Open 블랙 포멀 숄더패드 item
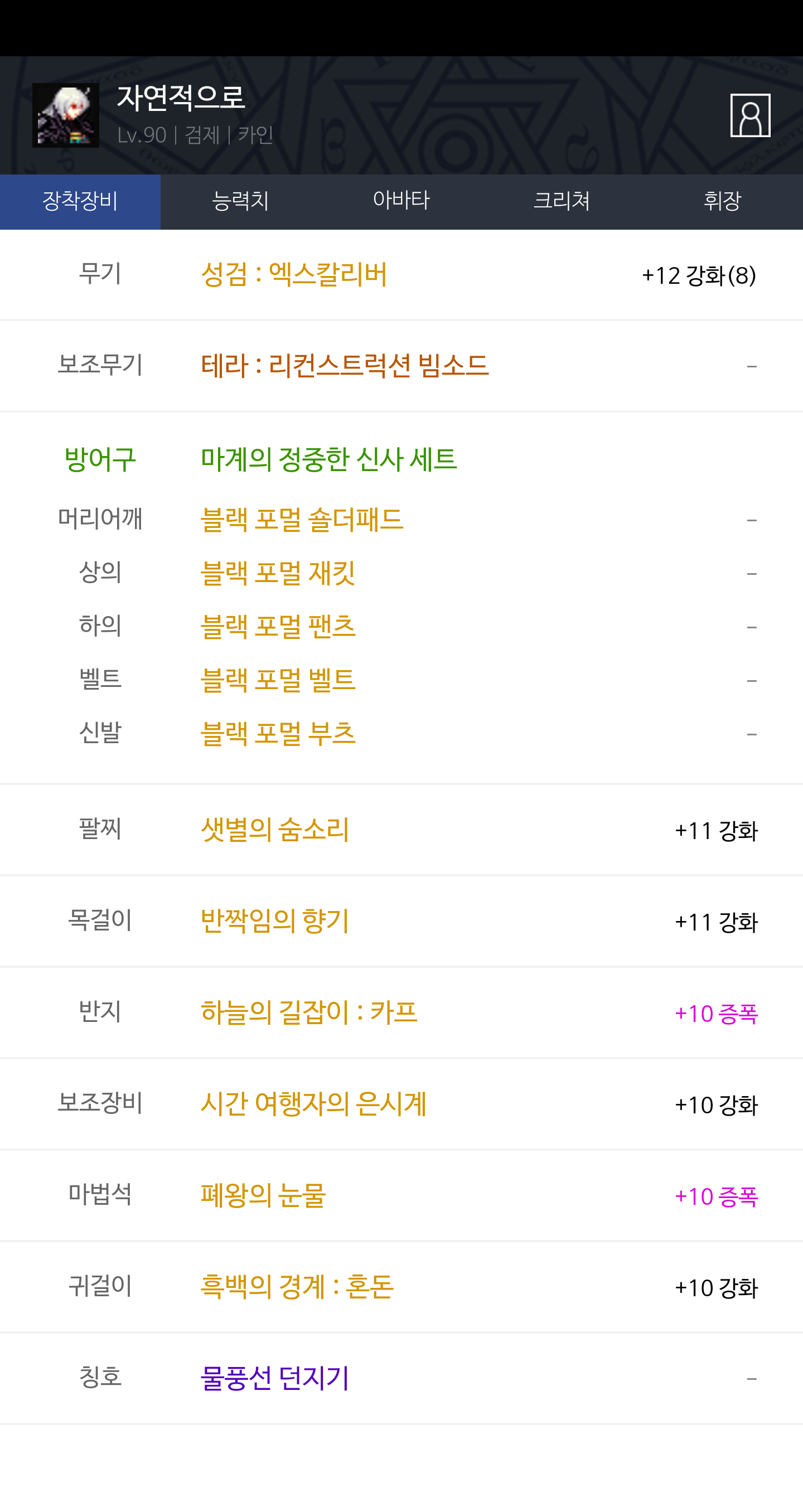 coord(401,520)
